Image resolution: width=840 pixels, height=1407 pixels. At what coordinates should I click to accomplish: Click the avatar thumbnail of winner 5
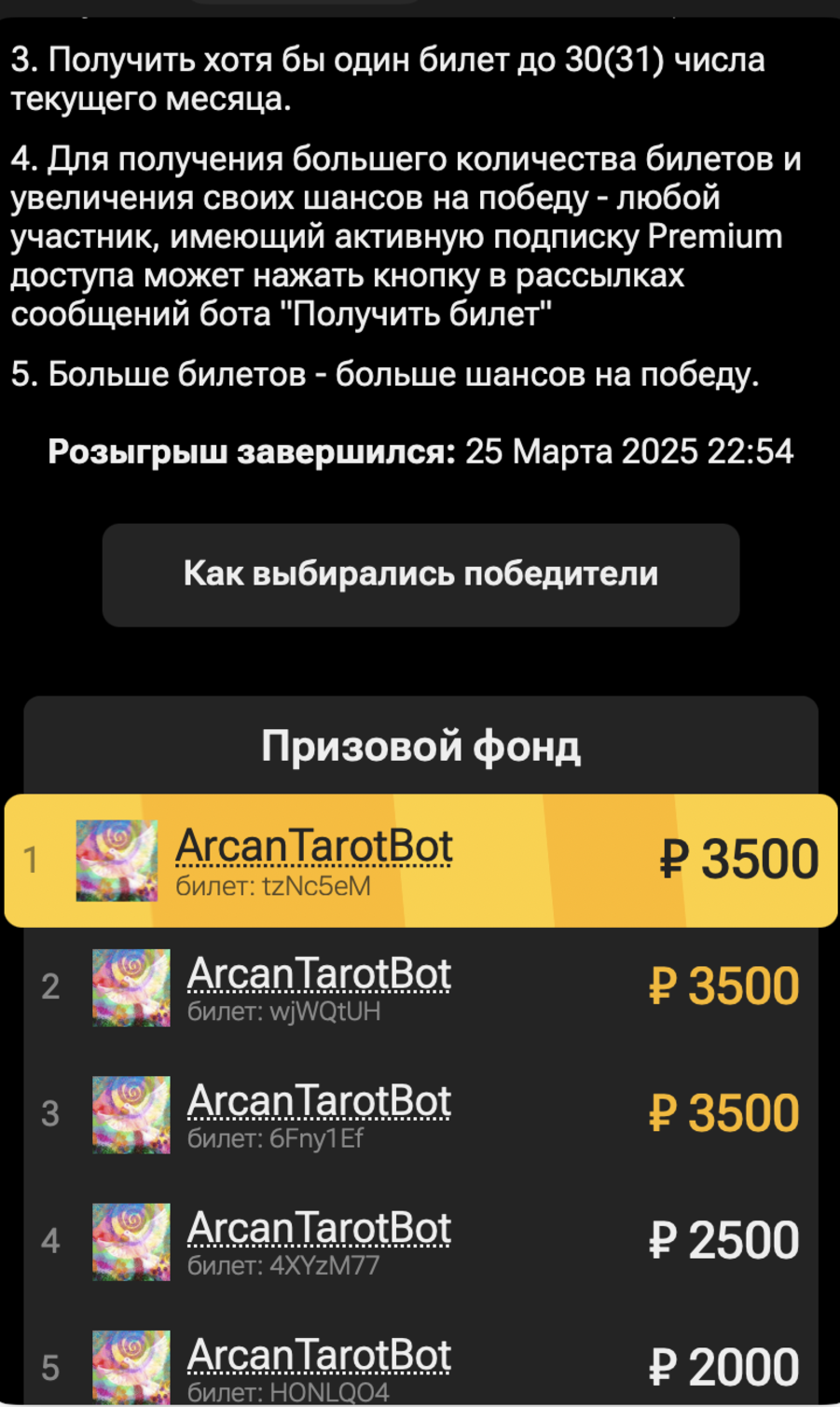(131, 1368)
